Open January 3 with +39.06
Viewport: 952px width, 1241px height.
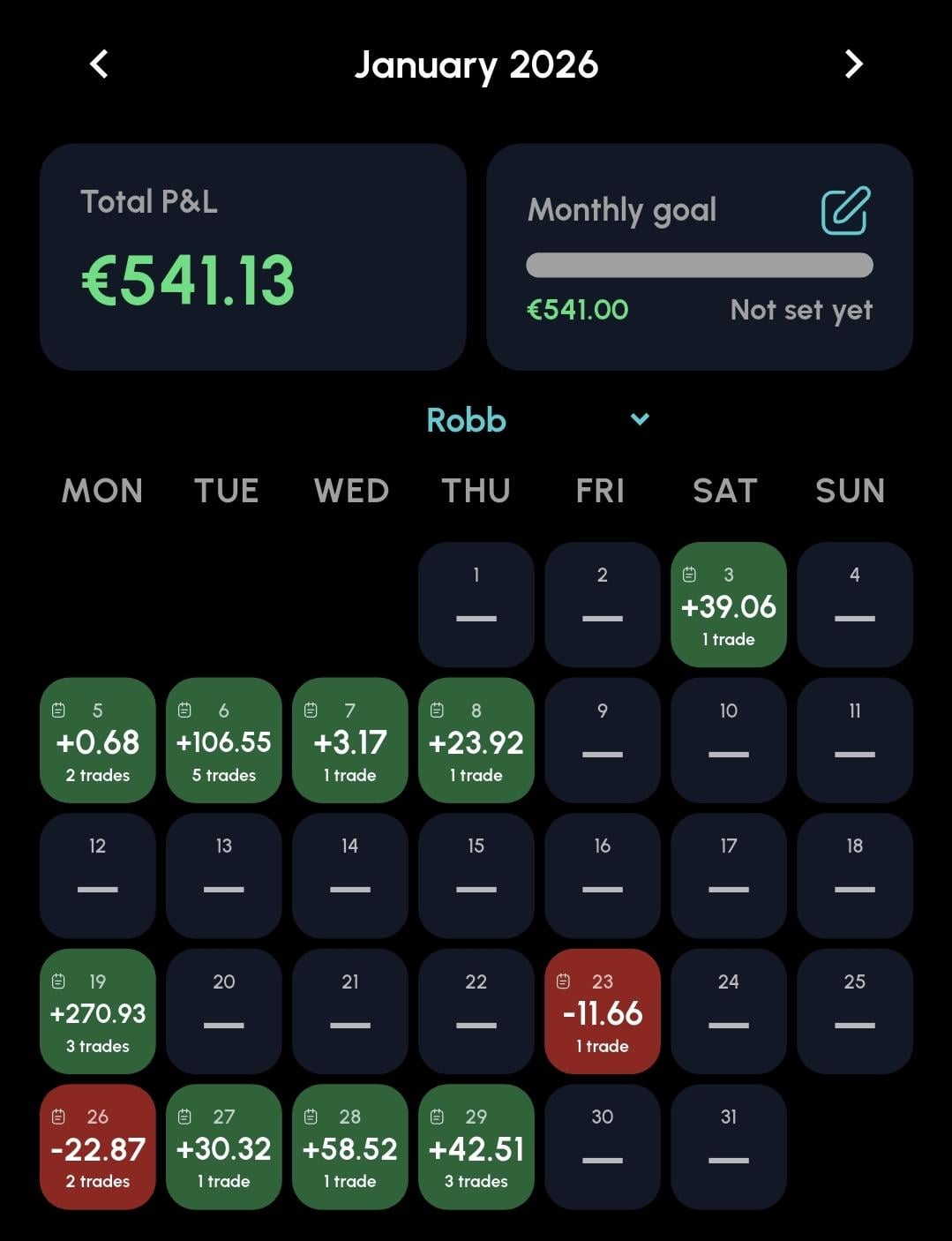coord(728,605)
